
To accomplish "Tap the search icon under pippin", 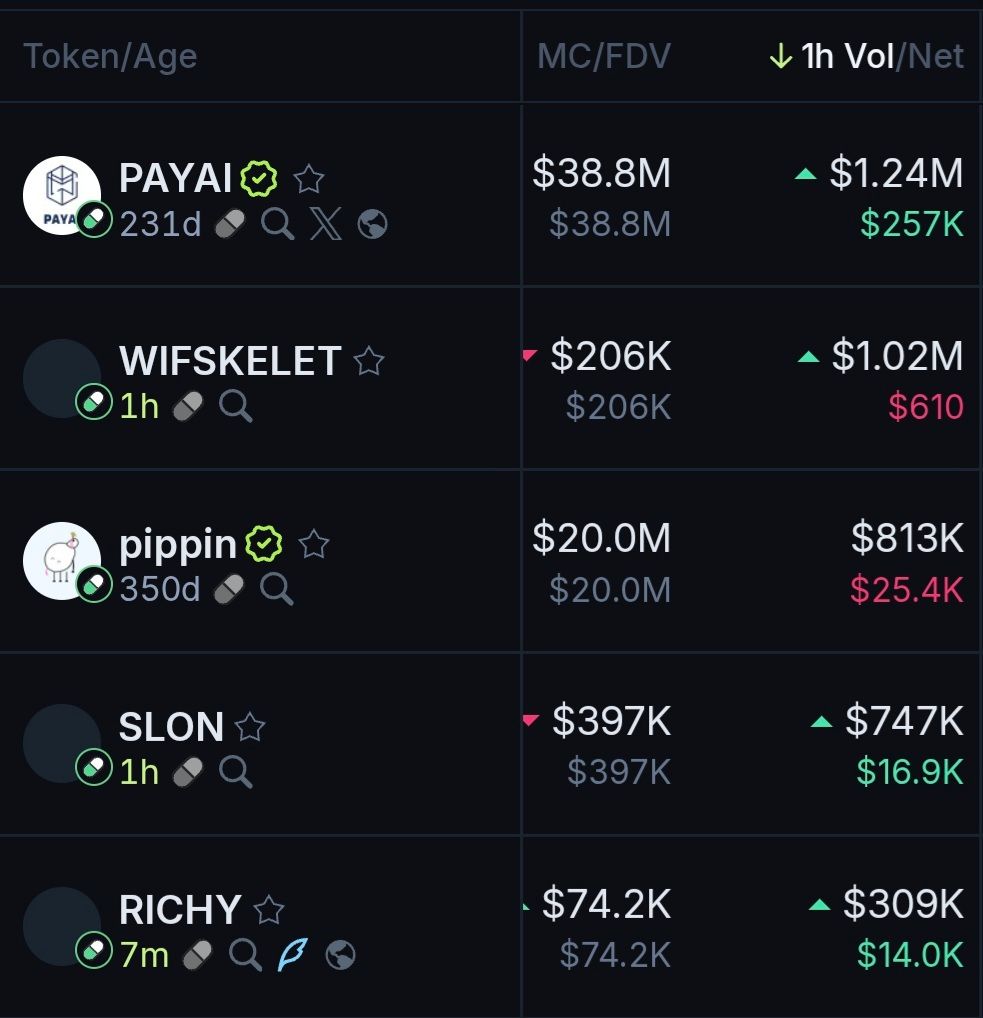I will coord(277,589).
